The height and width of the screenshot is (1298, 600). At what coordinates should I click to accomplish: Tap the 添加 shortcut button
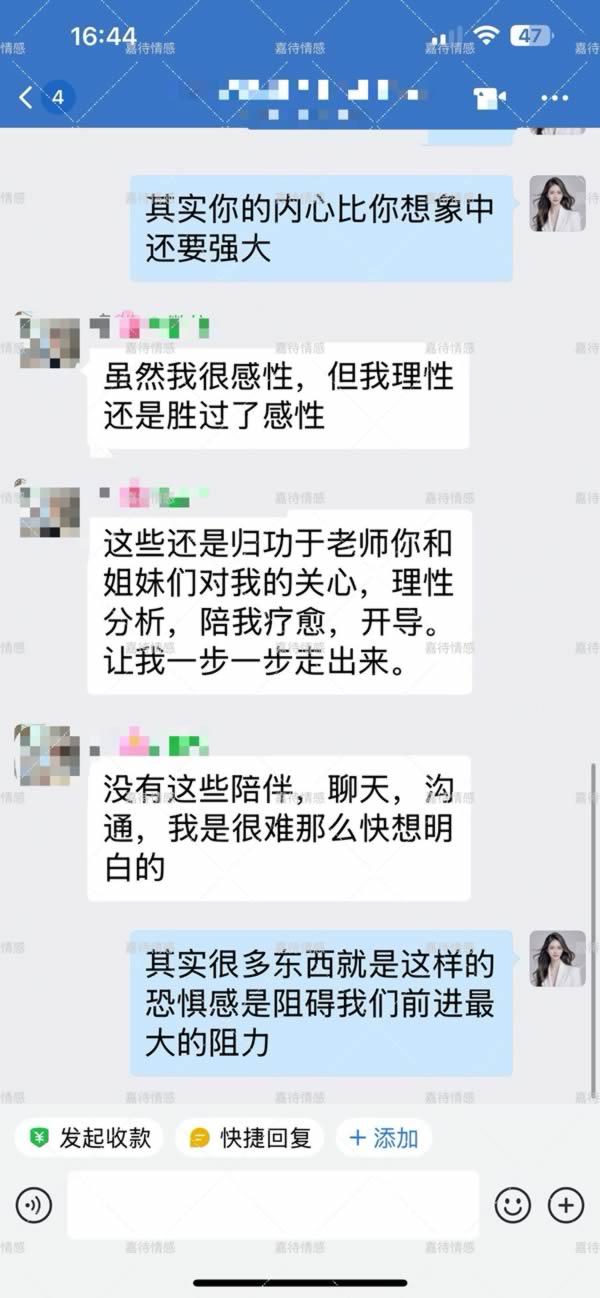[x=383, y=1138]
